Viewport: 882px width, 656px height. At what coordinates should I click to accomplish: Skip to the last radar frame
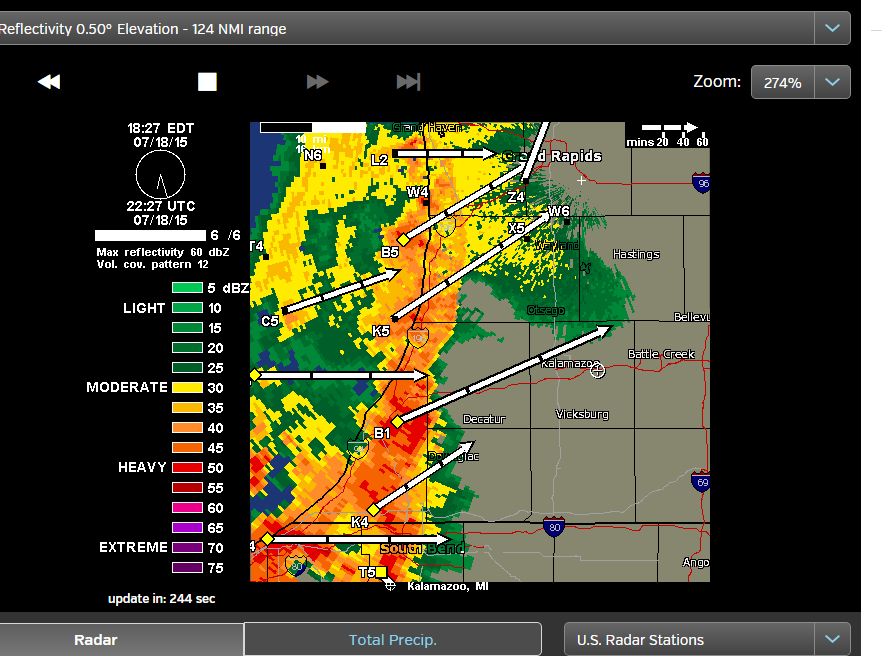click(408, 82)
